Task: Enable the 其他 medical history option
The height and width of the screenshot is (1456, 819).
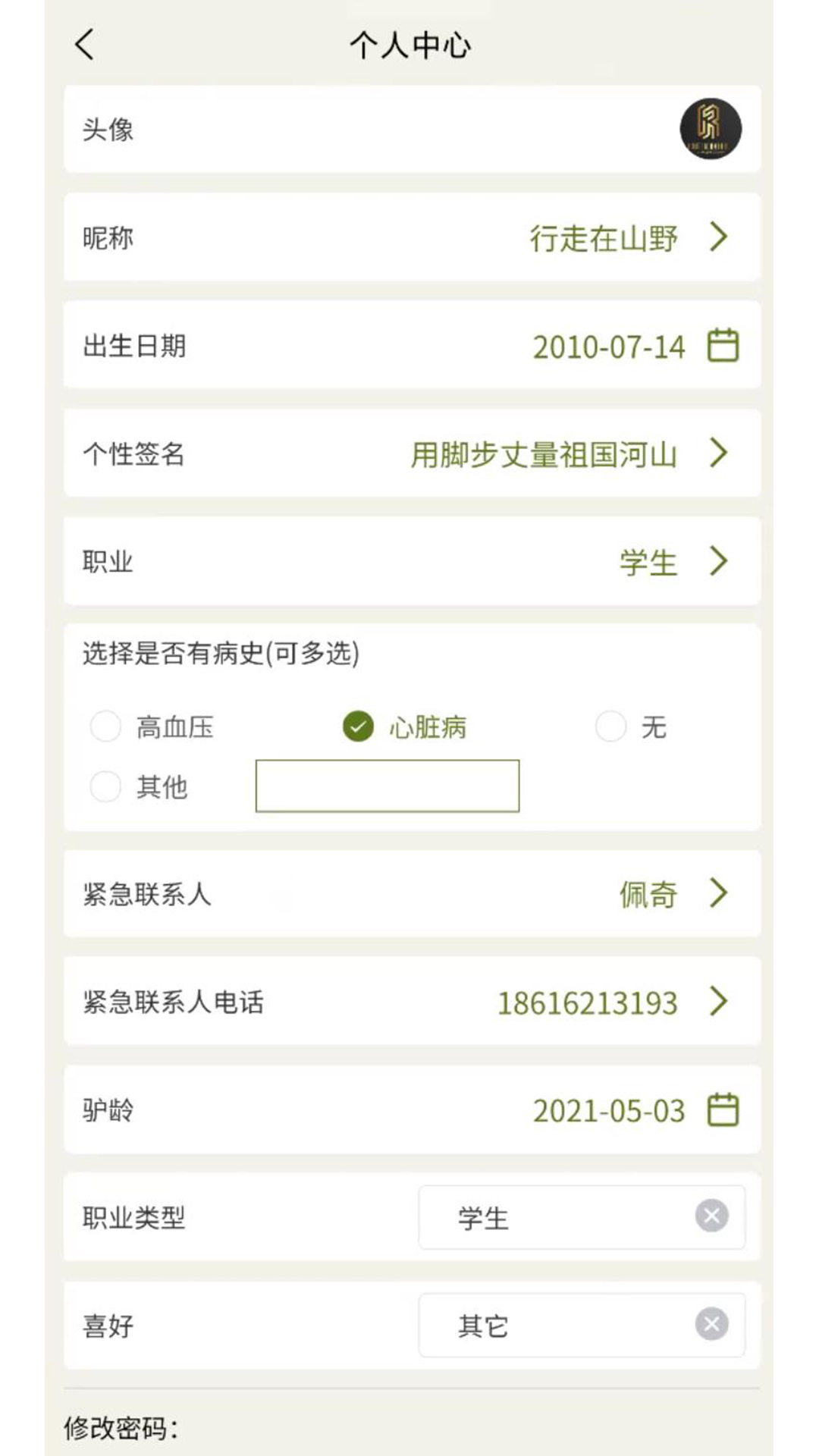Action: pos(105,786)
